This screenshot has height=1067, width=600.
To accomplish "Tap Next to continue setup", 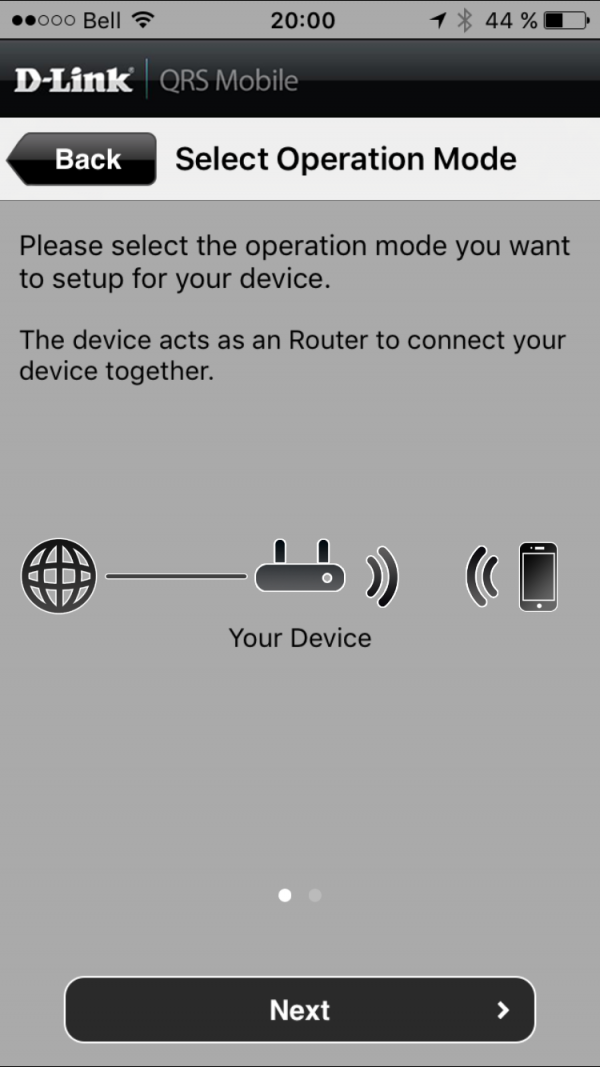I will pyautogui.click(x=300, y=1009).
